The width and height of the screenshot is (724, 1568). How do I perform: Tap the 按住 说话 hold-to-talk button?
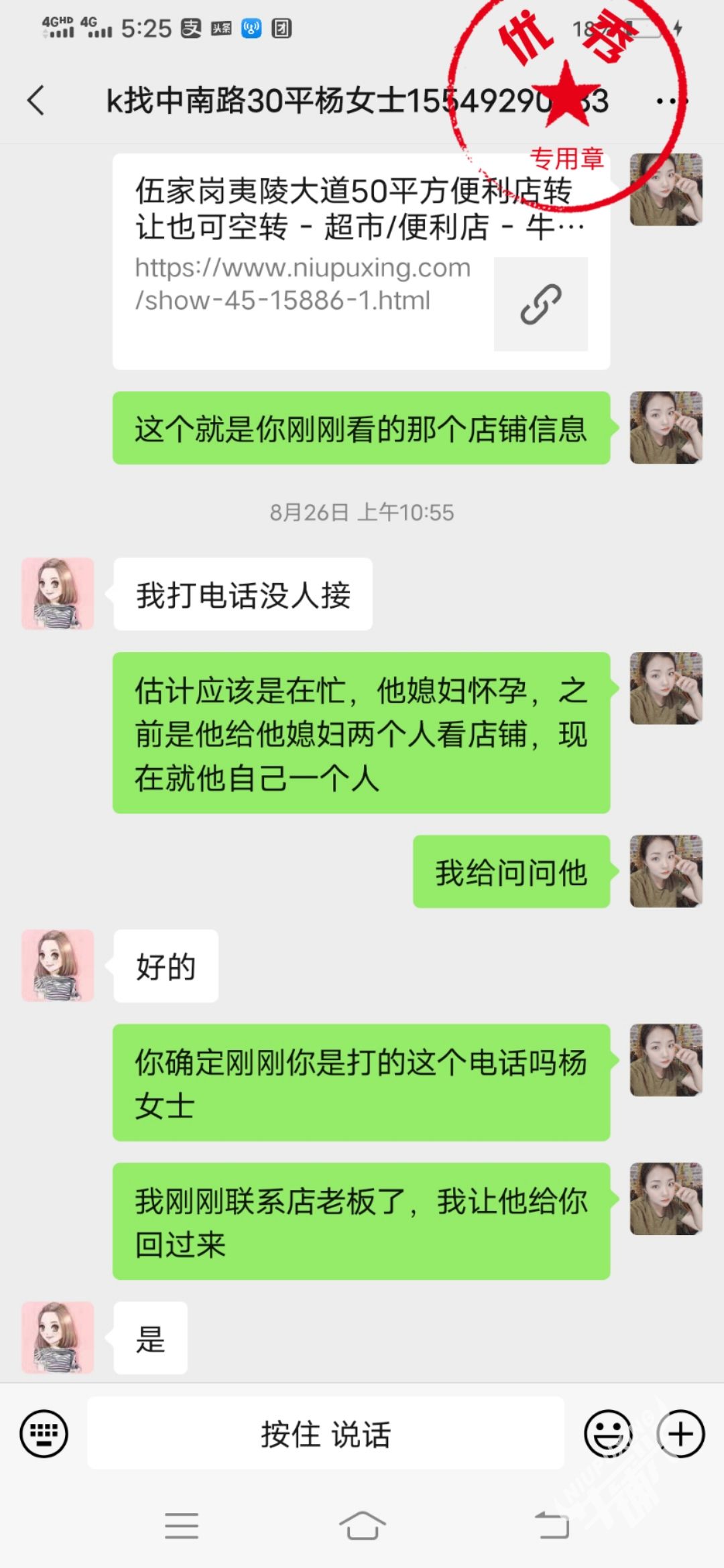(326, 1433)
